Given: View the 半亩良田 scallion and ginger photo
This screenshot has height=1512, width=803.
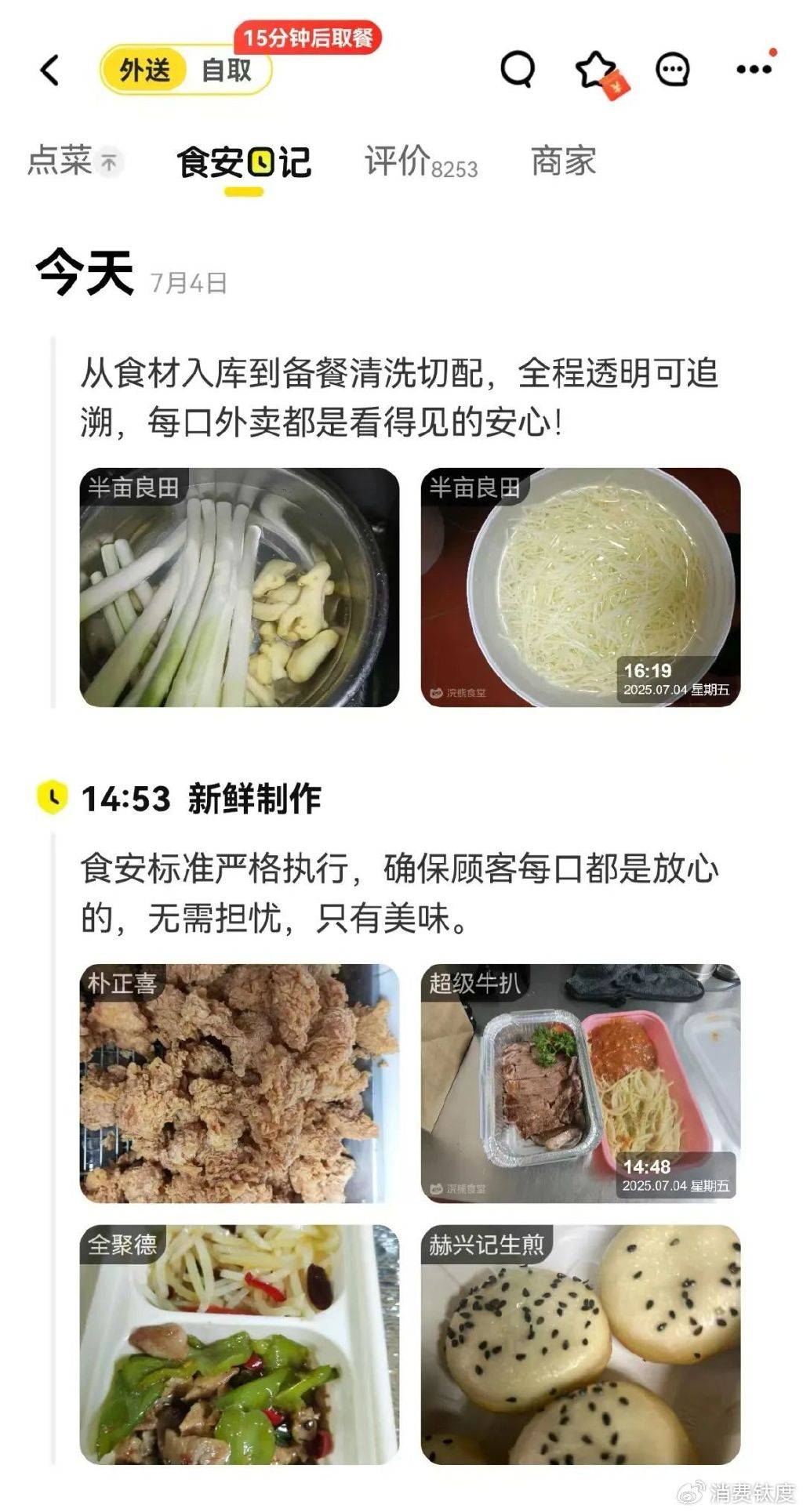Looking at the screenshot, I should pyautogui.click(x=239, y=587).
